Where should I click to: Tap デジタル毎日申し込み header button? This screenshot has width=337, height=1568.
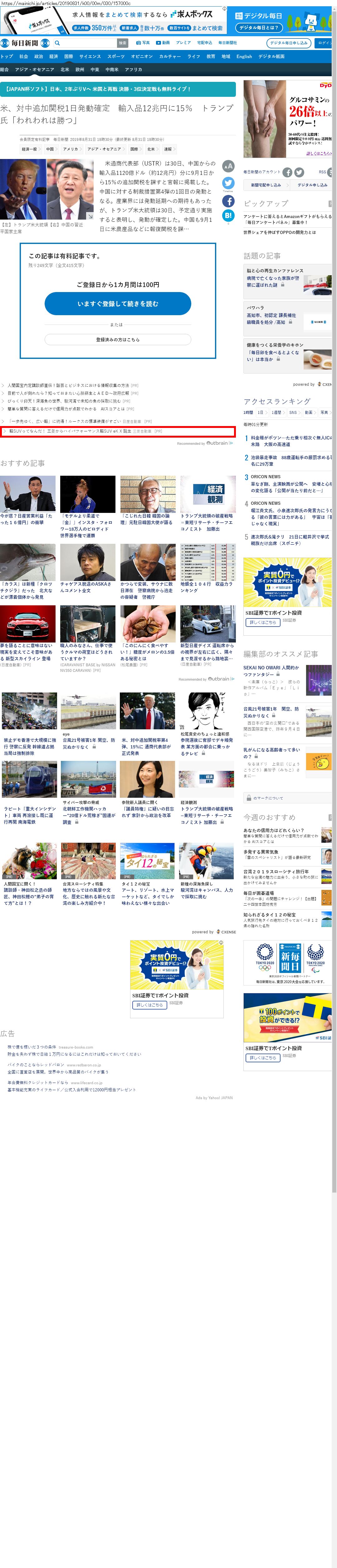289,43
